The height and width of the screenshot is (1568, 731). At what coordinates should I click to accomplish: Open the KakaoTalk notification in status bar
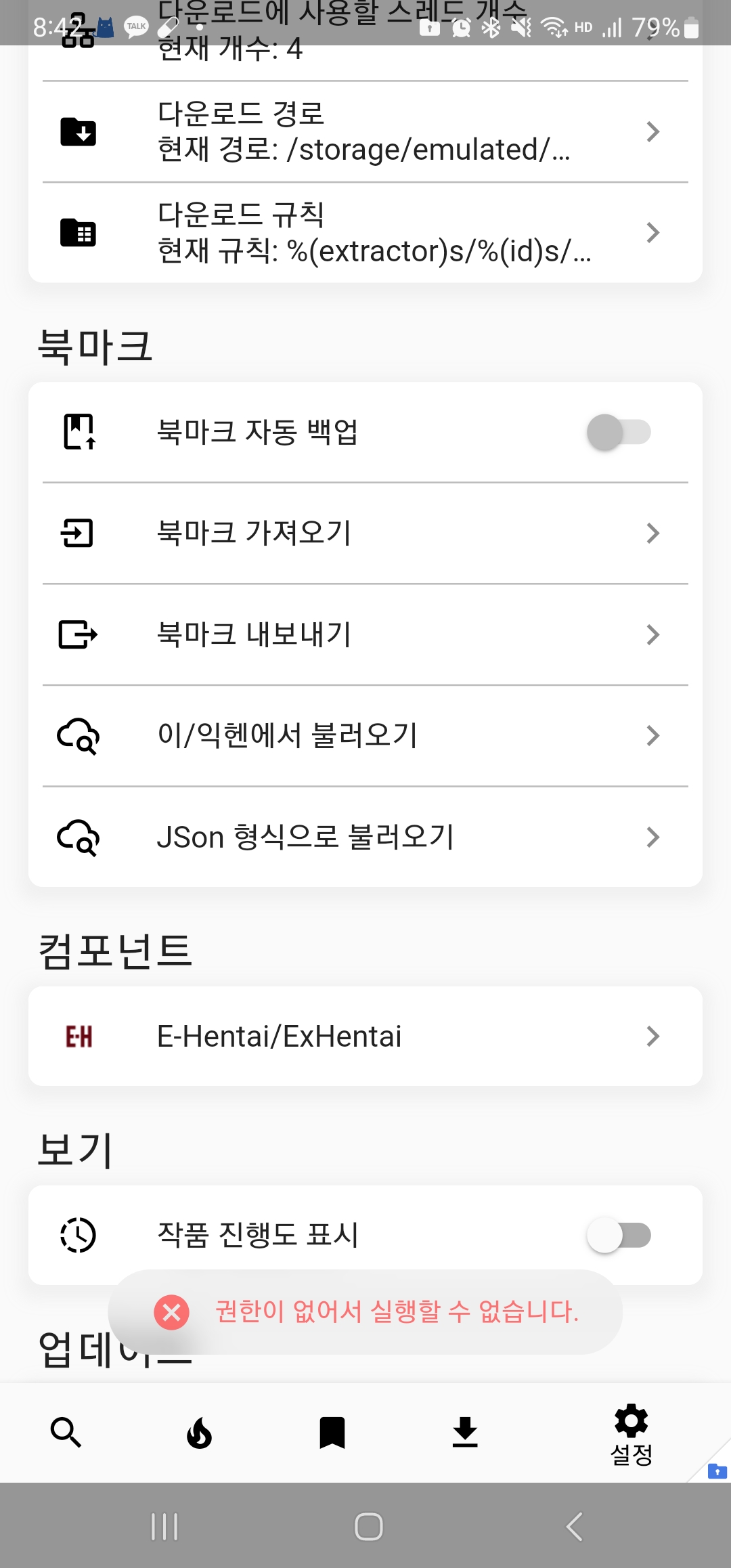pos(135,26)
